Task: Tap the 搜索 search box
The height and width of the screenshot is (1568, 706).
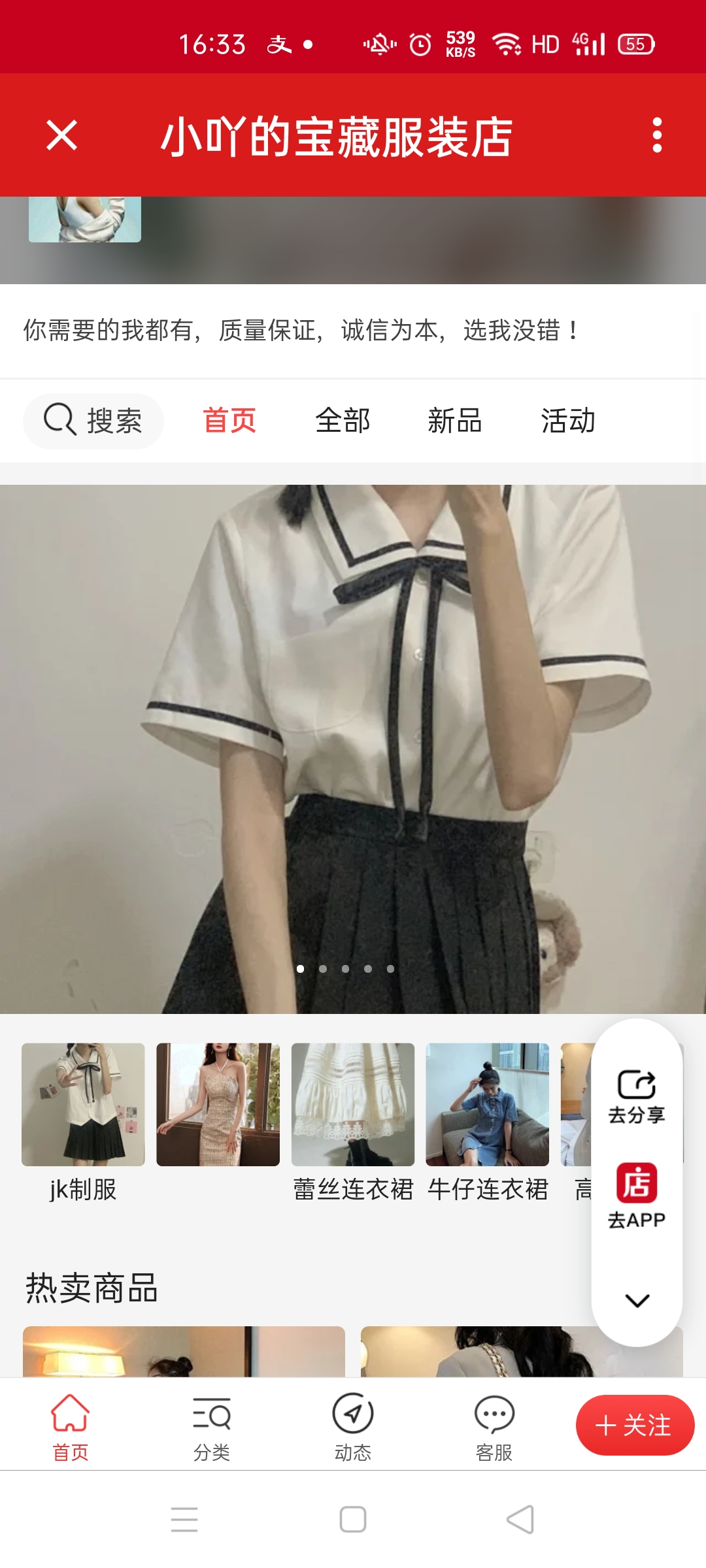Action: tap(93, 421)
